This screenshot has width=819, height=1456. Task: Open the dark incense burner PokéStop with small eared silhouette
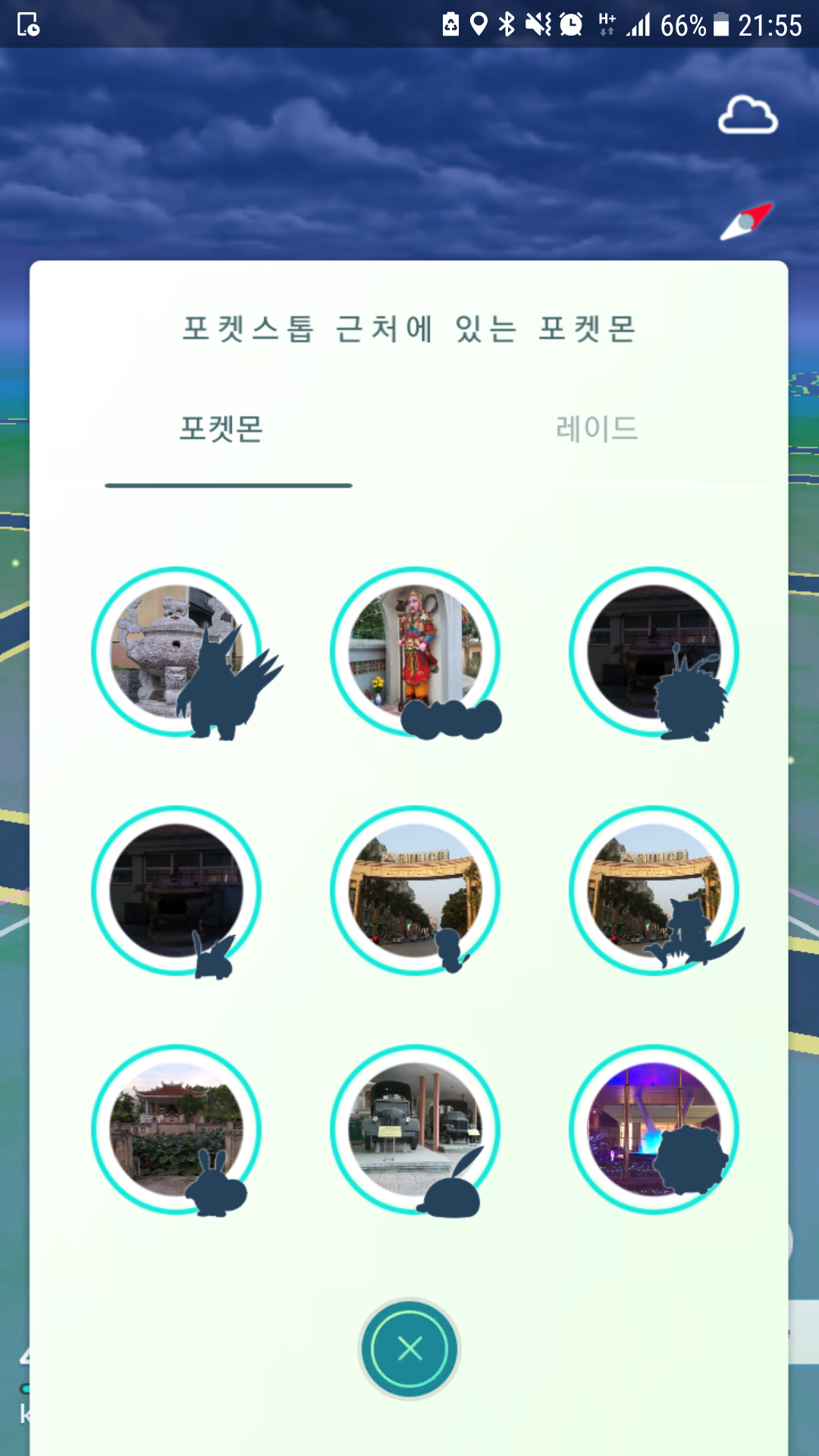click(x=177, y=890)
